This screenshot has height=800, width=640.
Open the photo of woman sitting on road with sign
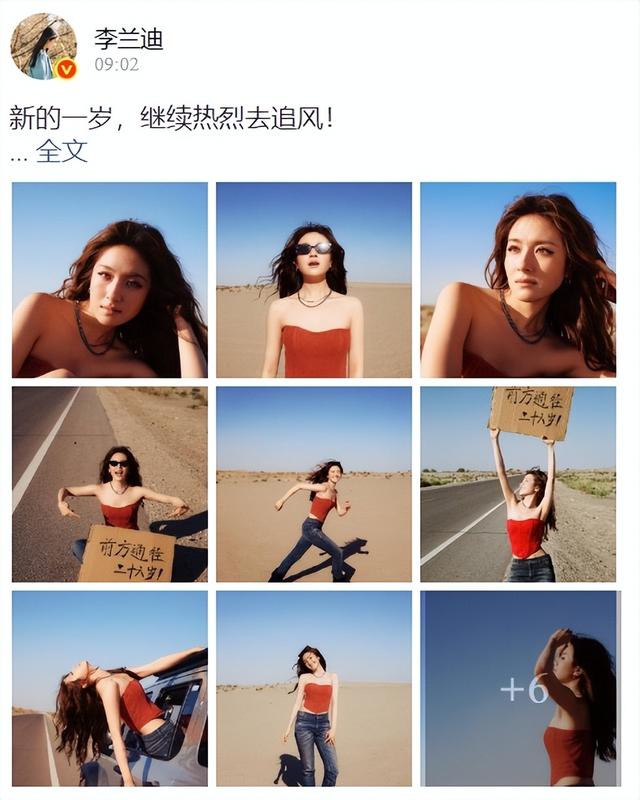(x=110, y=484)
